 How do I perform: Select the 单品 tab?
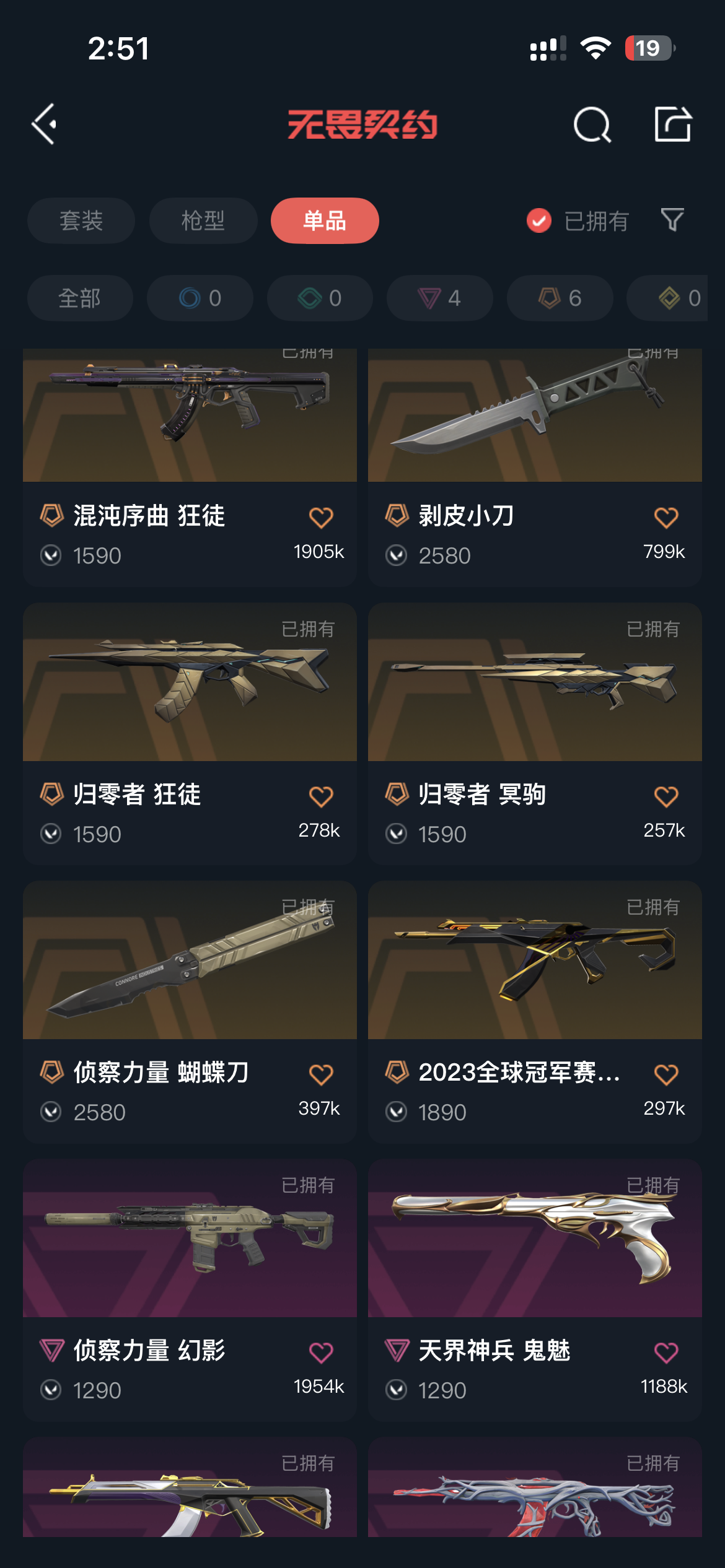click(x=325, y=220)
